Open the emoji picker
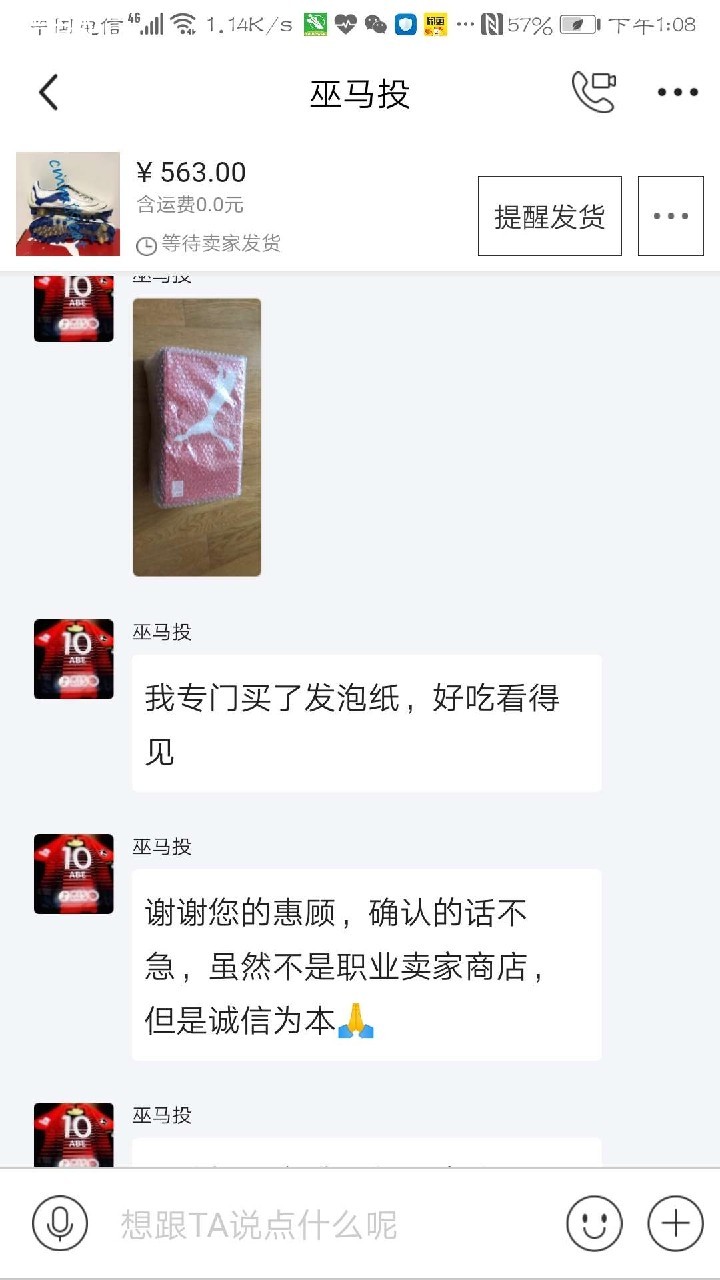This screenshot has height=1280, width=720. click(594, 1223)
